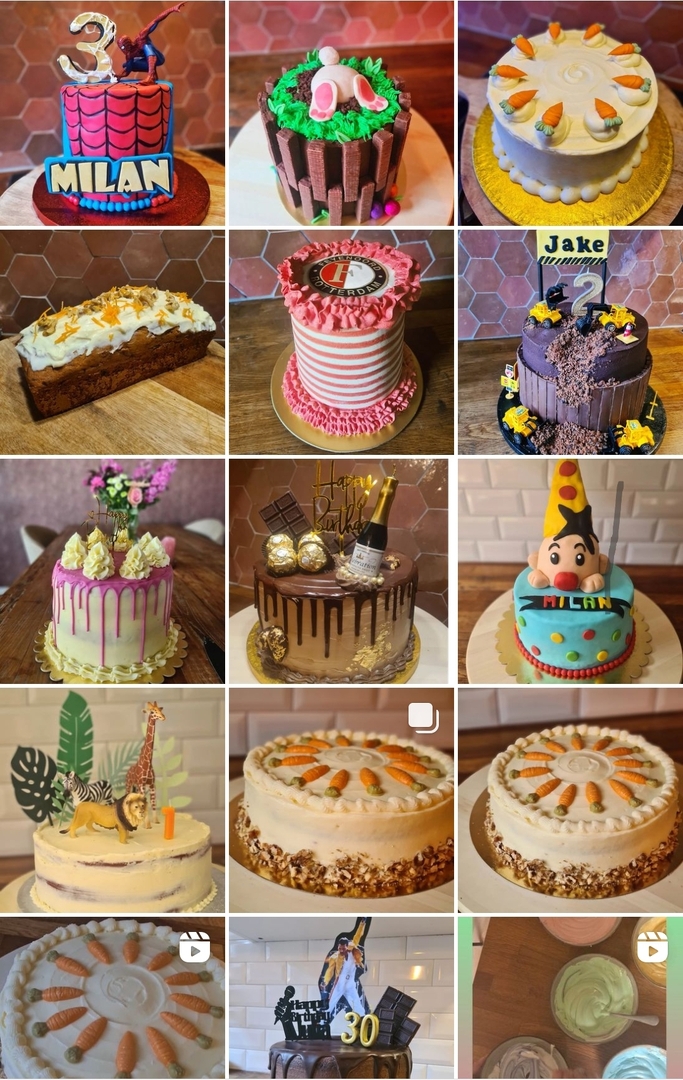The height and width of the screenshot is (1080, 683).
Task: Play the colored frosting bowls reel
Action: tap(570, 998)
